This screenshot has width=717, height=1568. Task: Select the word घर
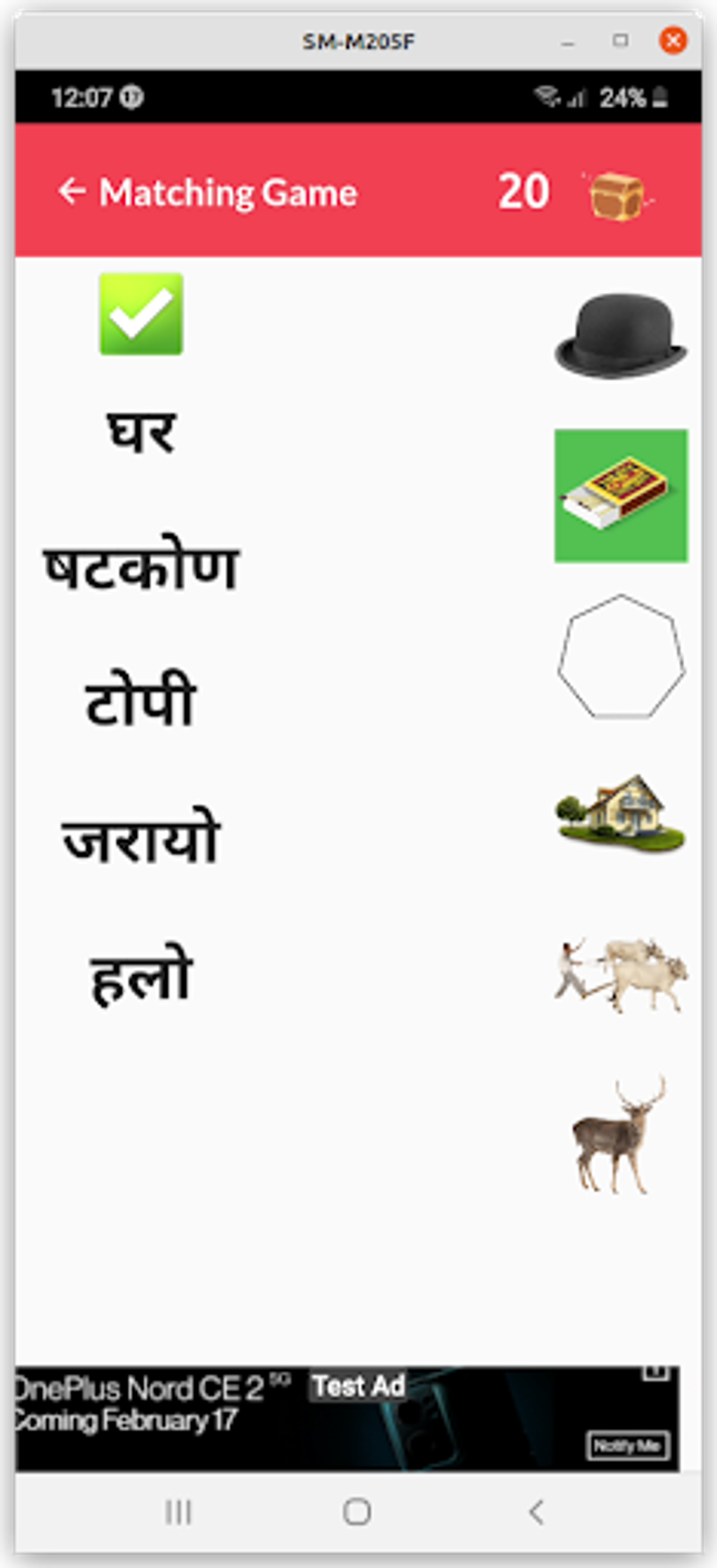click(141, 431)
